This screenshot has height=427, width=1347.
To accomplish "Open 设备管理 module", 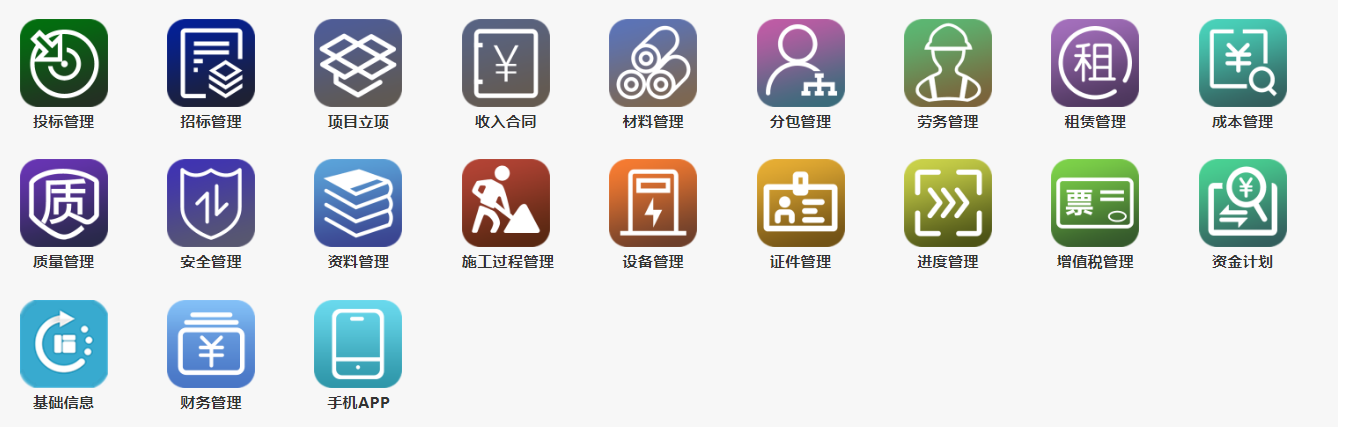I will pos(653,203).
